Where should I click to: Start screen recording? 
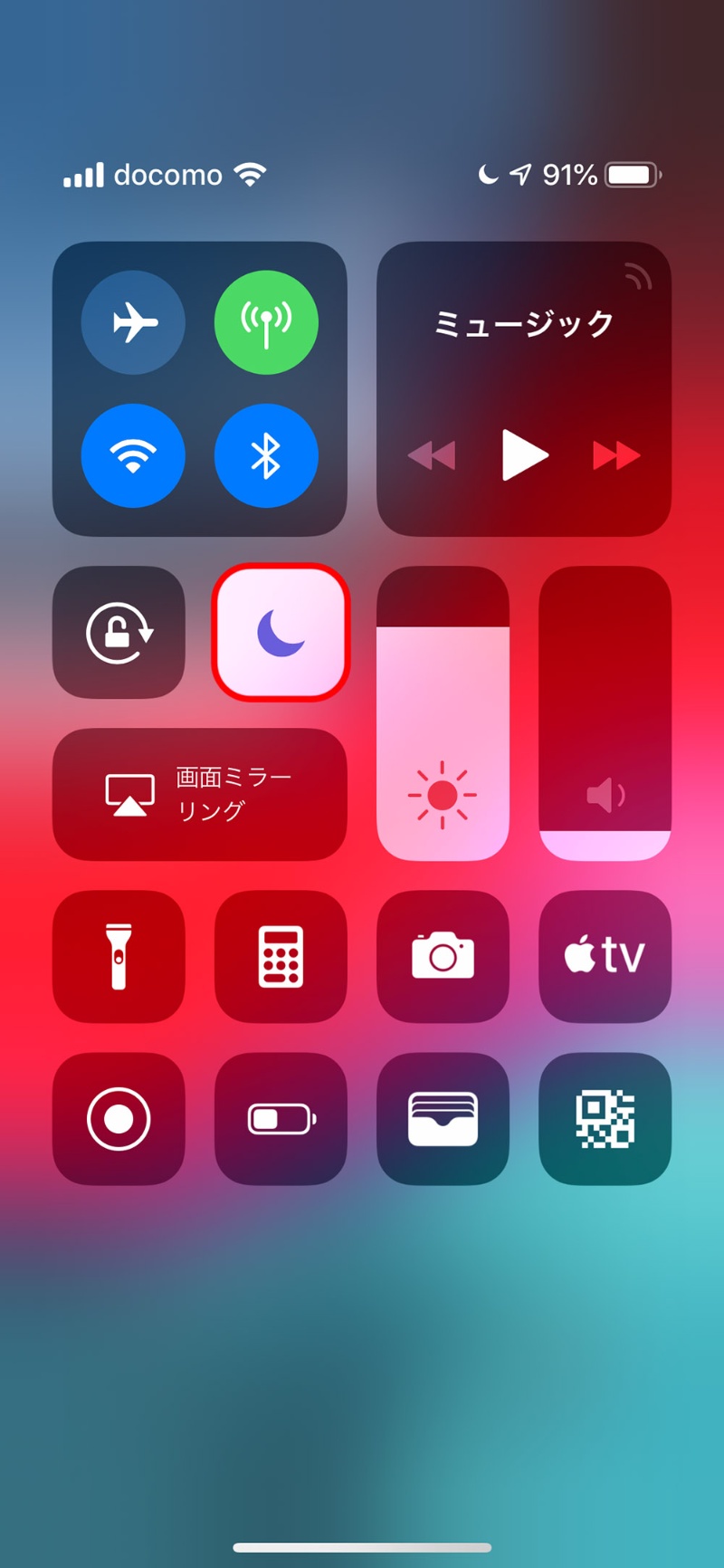tap(119, 1118)
